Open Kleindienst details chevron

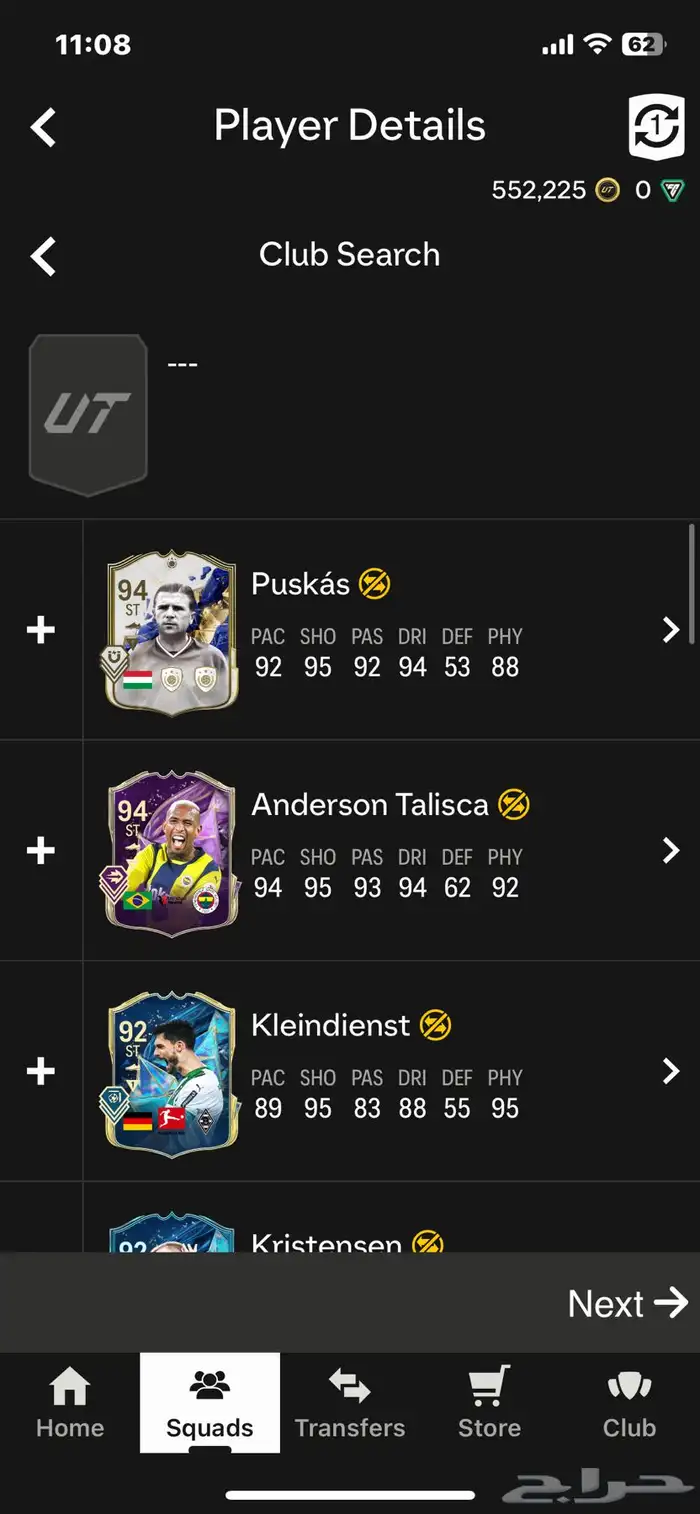point(671,1072)
